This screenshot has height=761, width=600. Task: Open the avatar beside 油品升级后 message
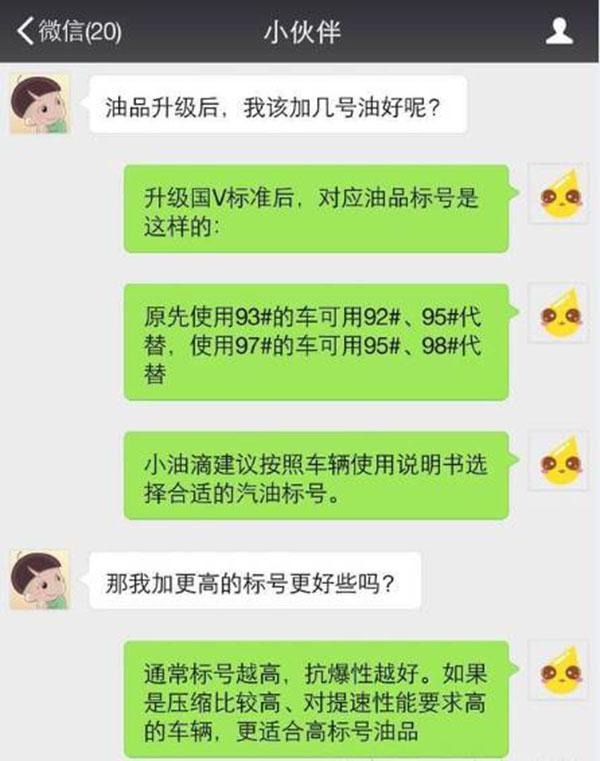click(x=39, y=104)
